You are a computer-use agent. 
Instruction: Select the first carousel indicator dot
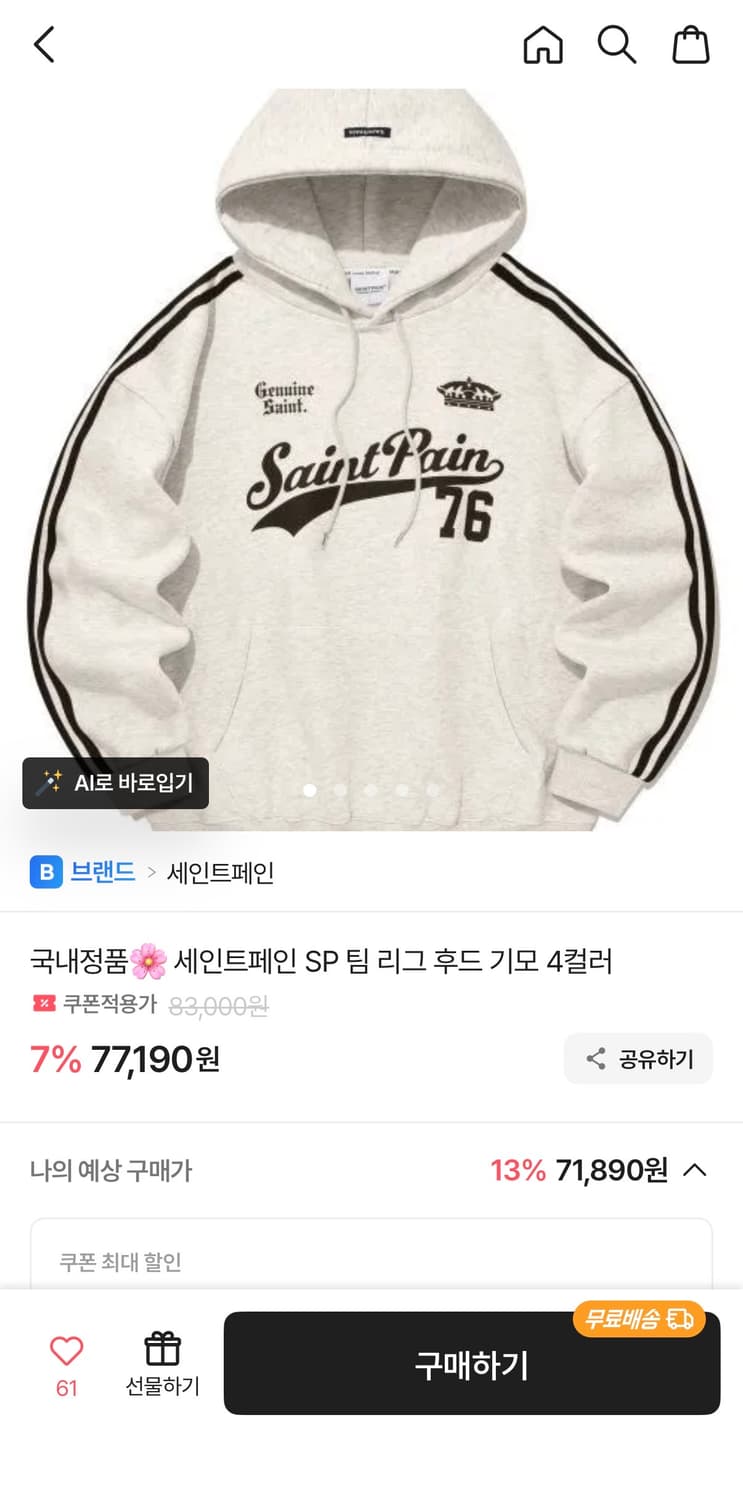coord(310,790)
